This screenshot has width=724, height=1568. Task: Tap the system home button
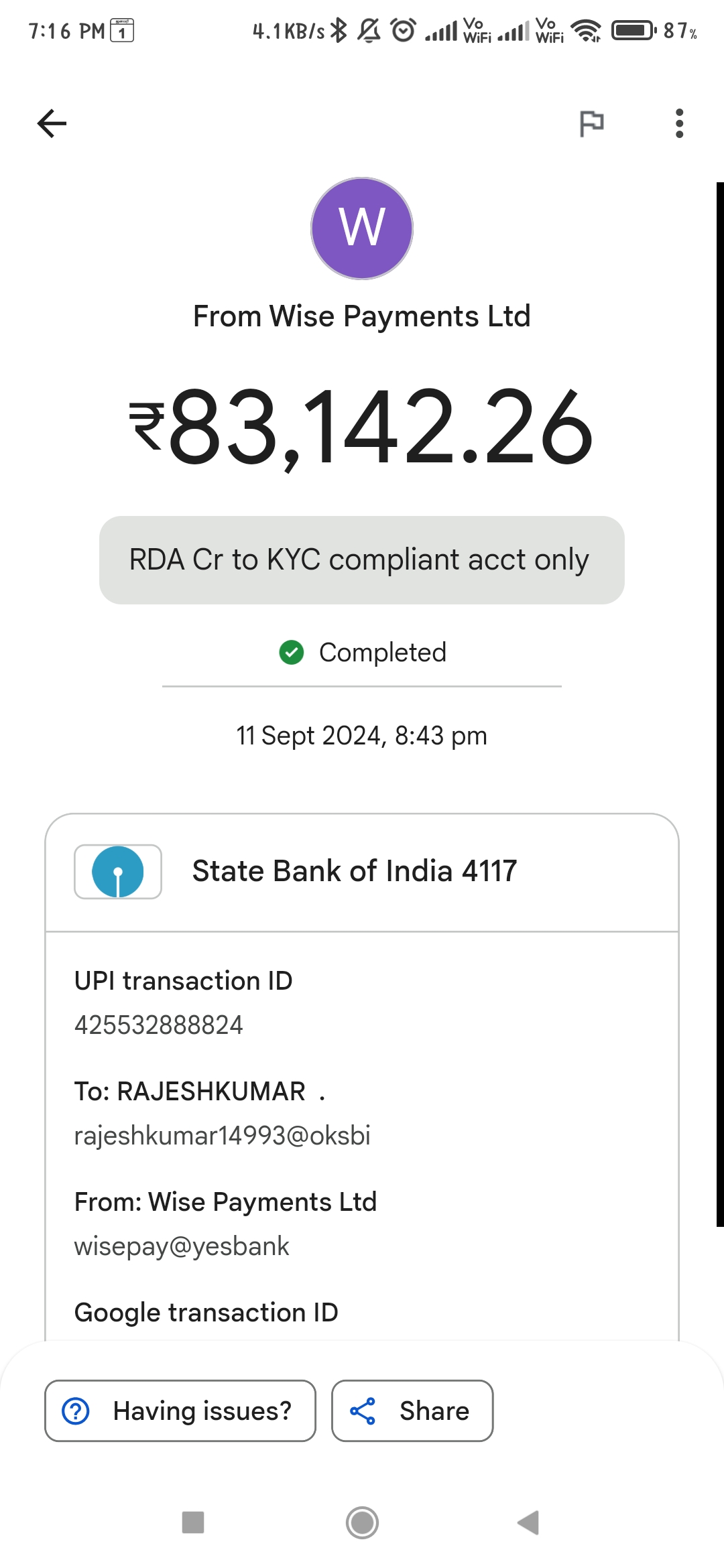(x=362, y=1522)
